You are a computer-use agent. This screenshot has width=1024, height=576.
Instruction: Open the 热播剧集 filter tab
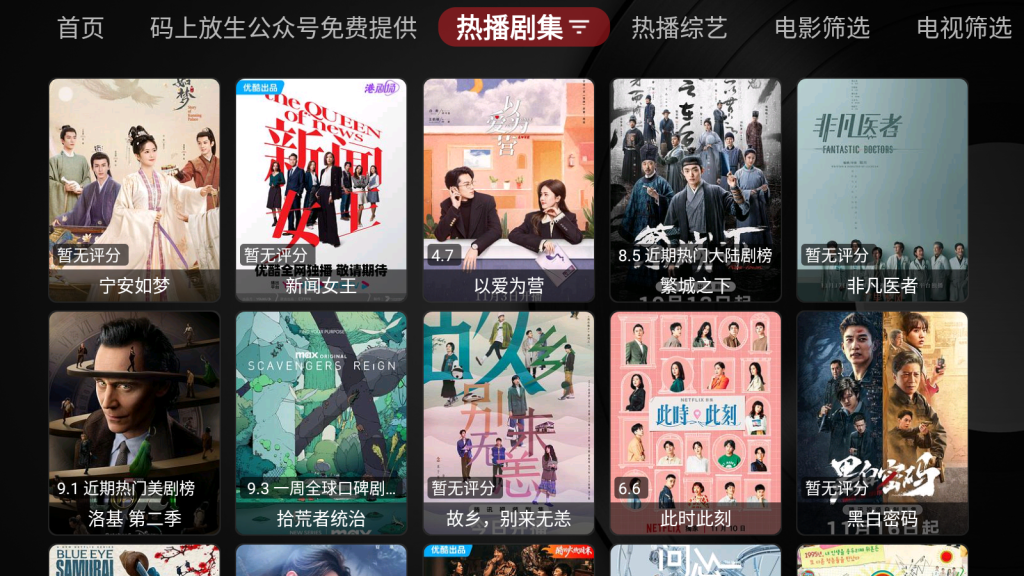[523, 28]
